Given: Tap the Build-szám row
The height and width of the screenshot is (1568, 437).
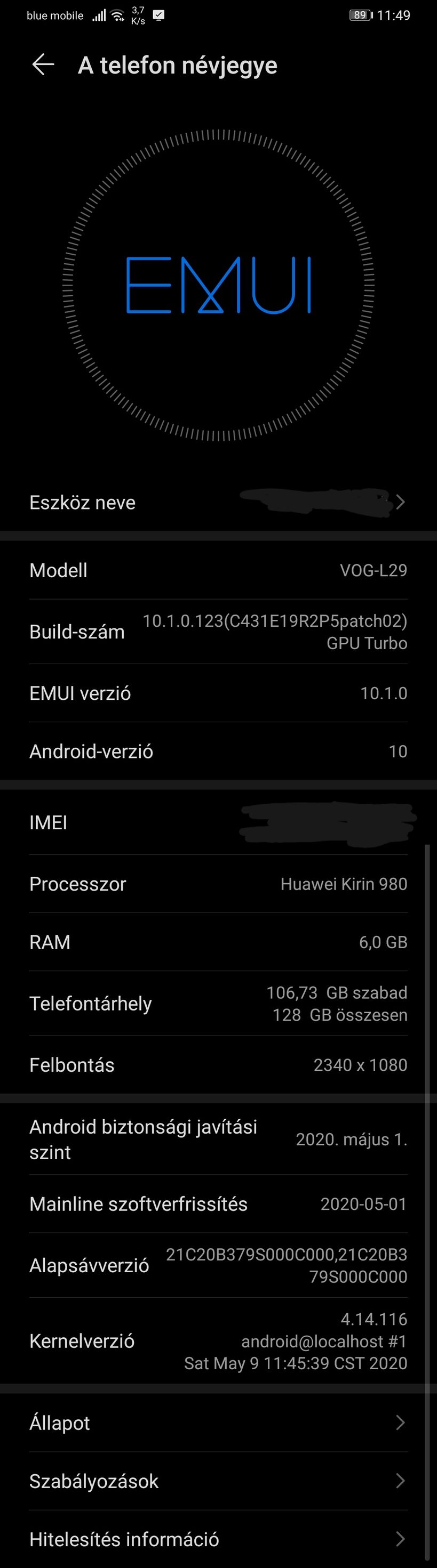Looking at the screenshot, I should (218, 632).
